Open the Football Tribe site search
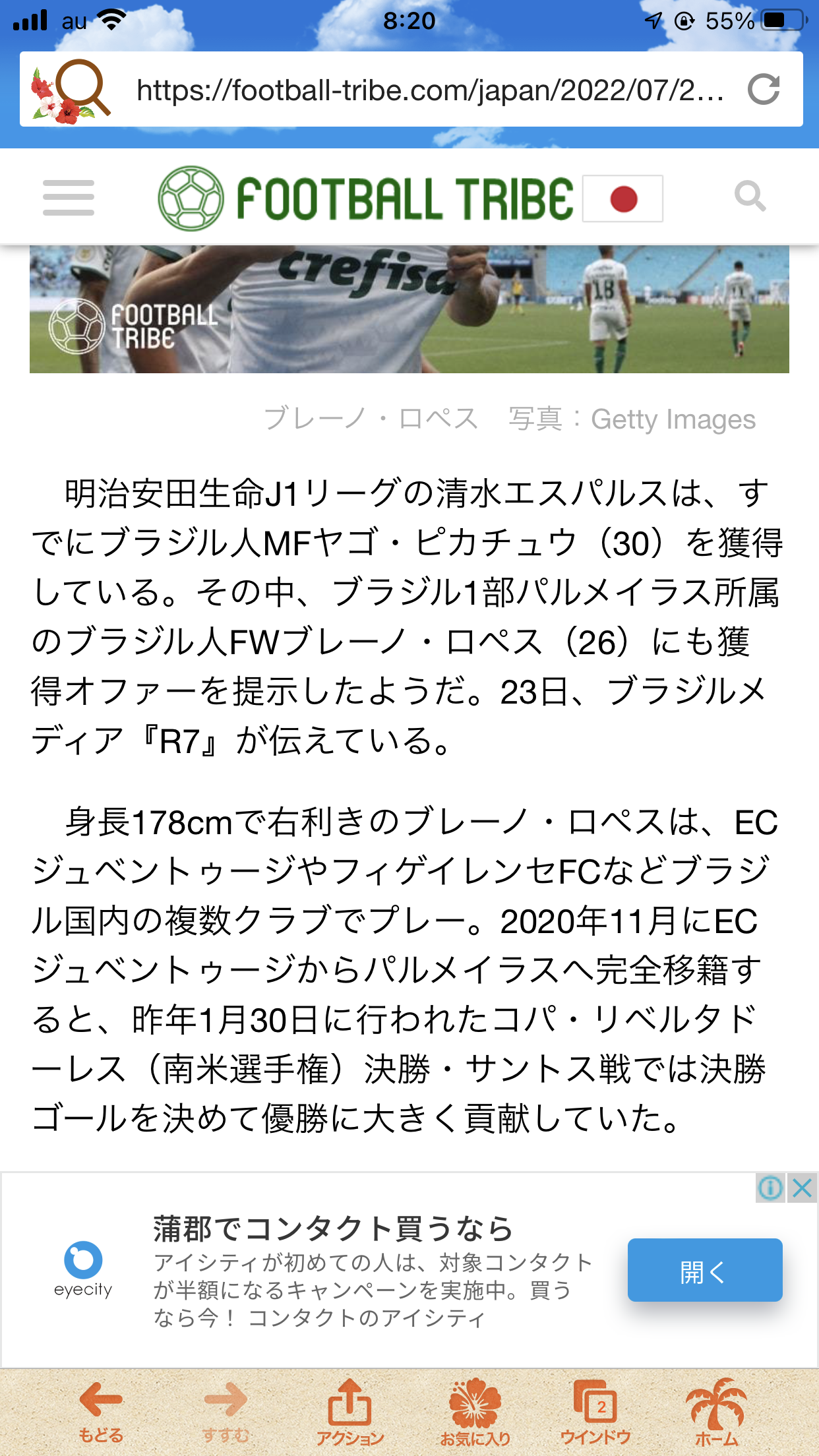819x1456 pixels. point(750,197)
